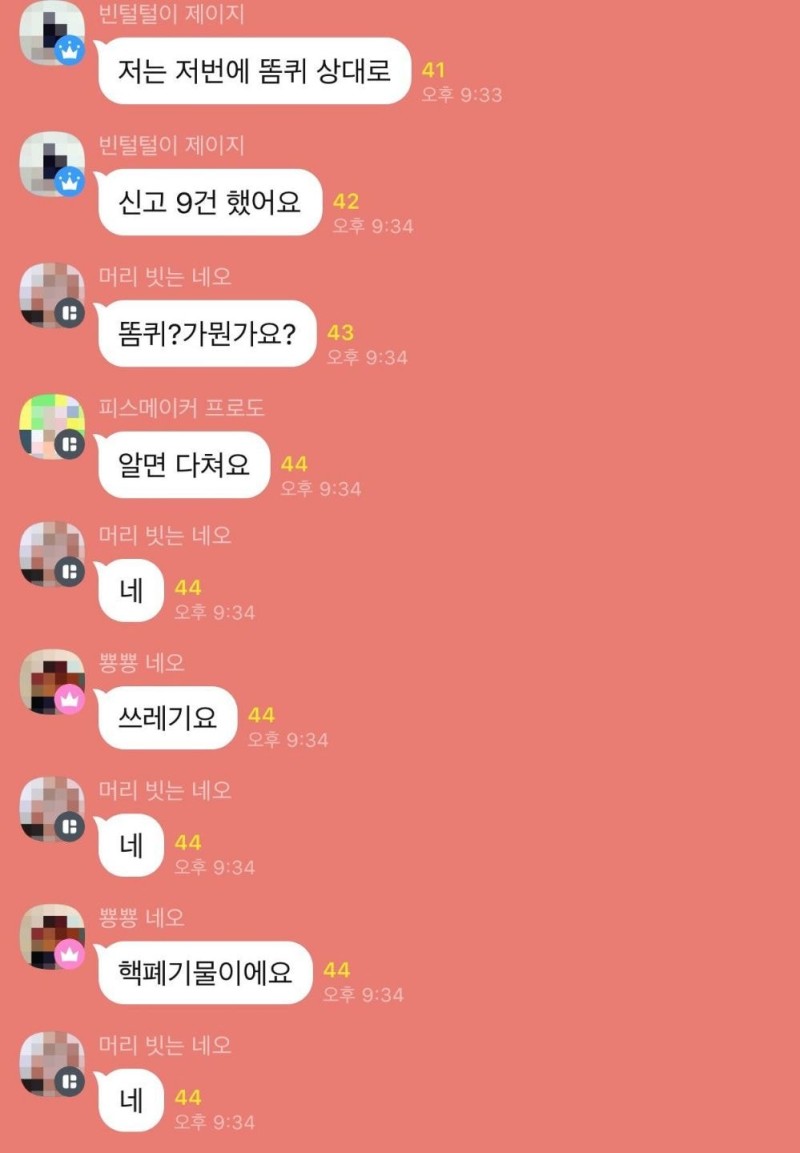
Task: Tap avatar next to '똠퀴?가뭔가요?' message
Action: click(51, 295)
